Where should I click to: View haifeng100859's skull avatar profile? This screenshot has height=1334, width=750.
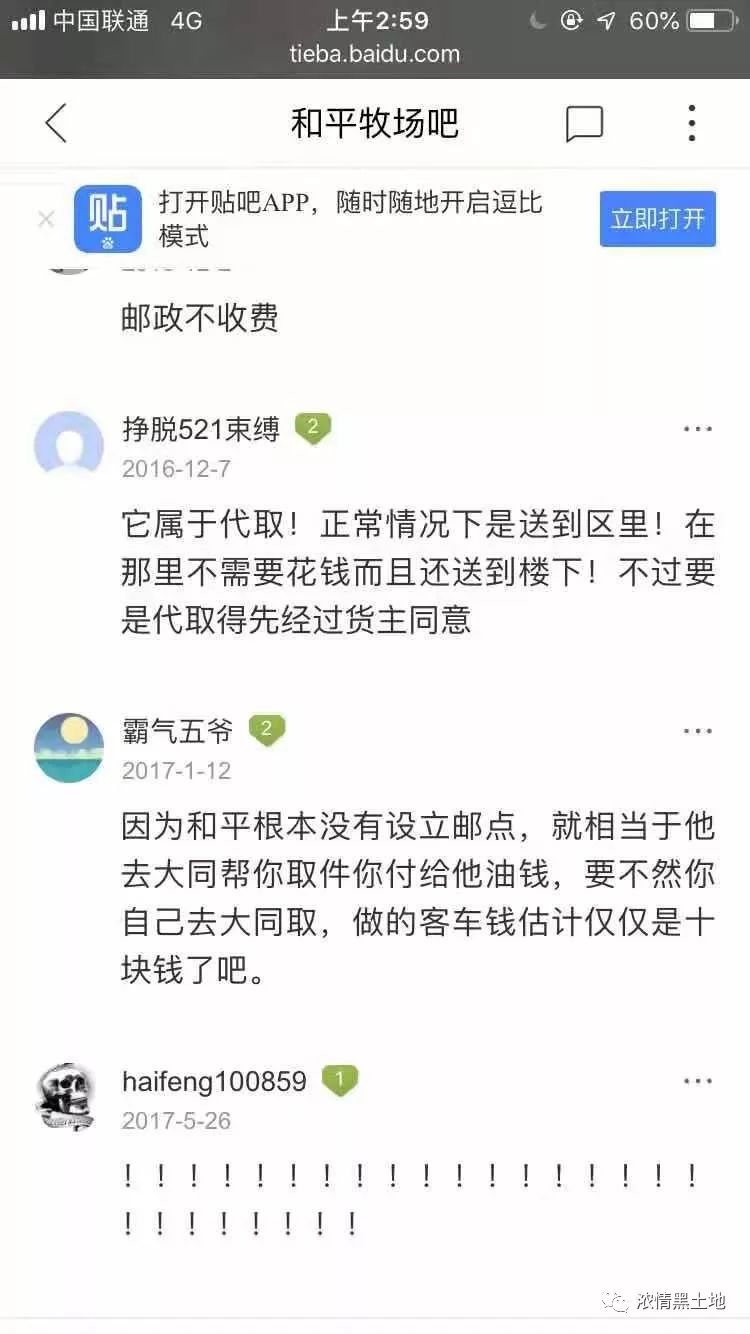pyautogui.click(x=66, y=1098)
